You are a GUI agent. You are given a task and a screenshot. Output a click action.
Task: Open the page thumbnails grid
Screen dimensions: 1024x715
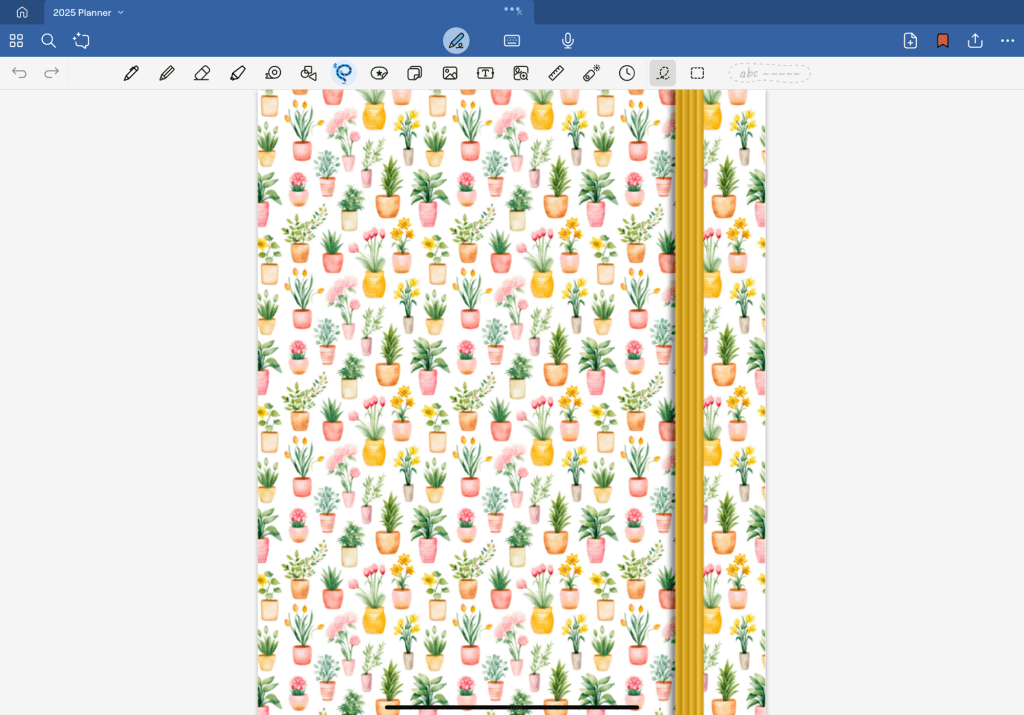pos(16,41)
